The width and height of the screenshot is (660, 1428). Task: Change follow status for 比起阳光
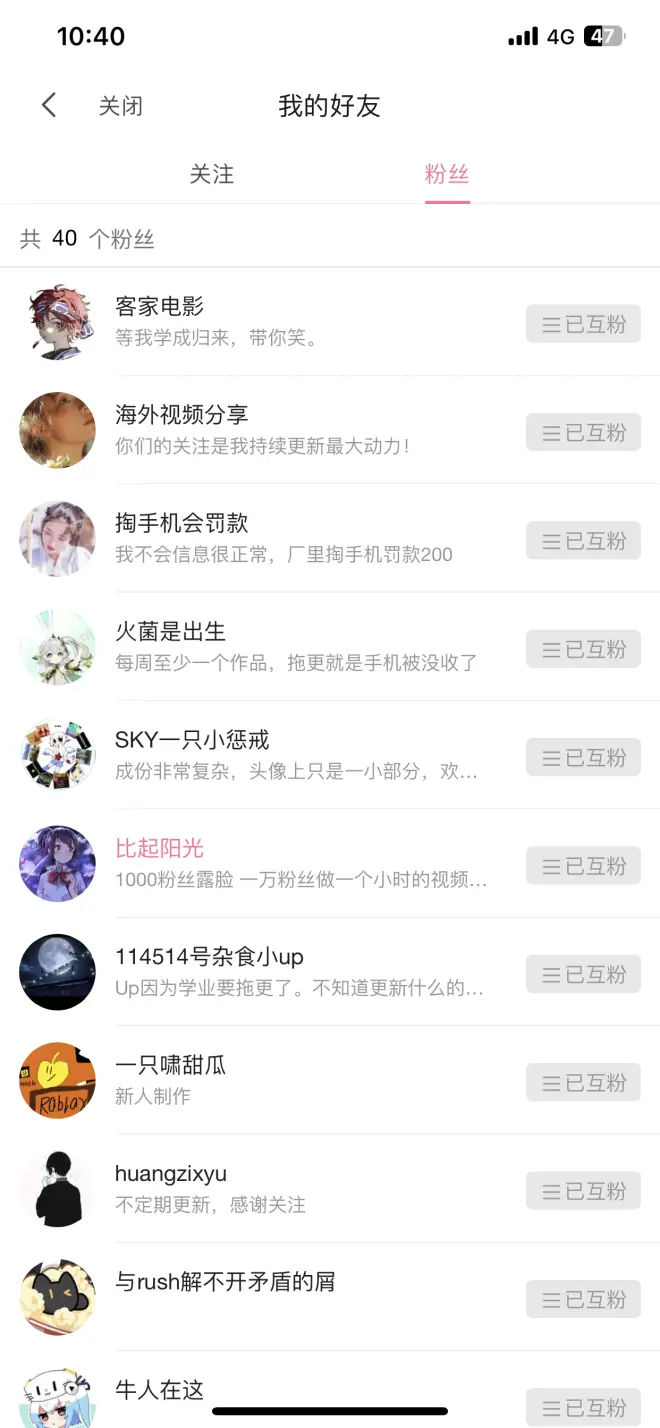(x=583, y=866)
